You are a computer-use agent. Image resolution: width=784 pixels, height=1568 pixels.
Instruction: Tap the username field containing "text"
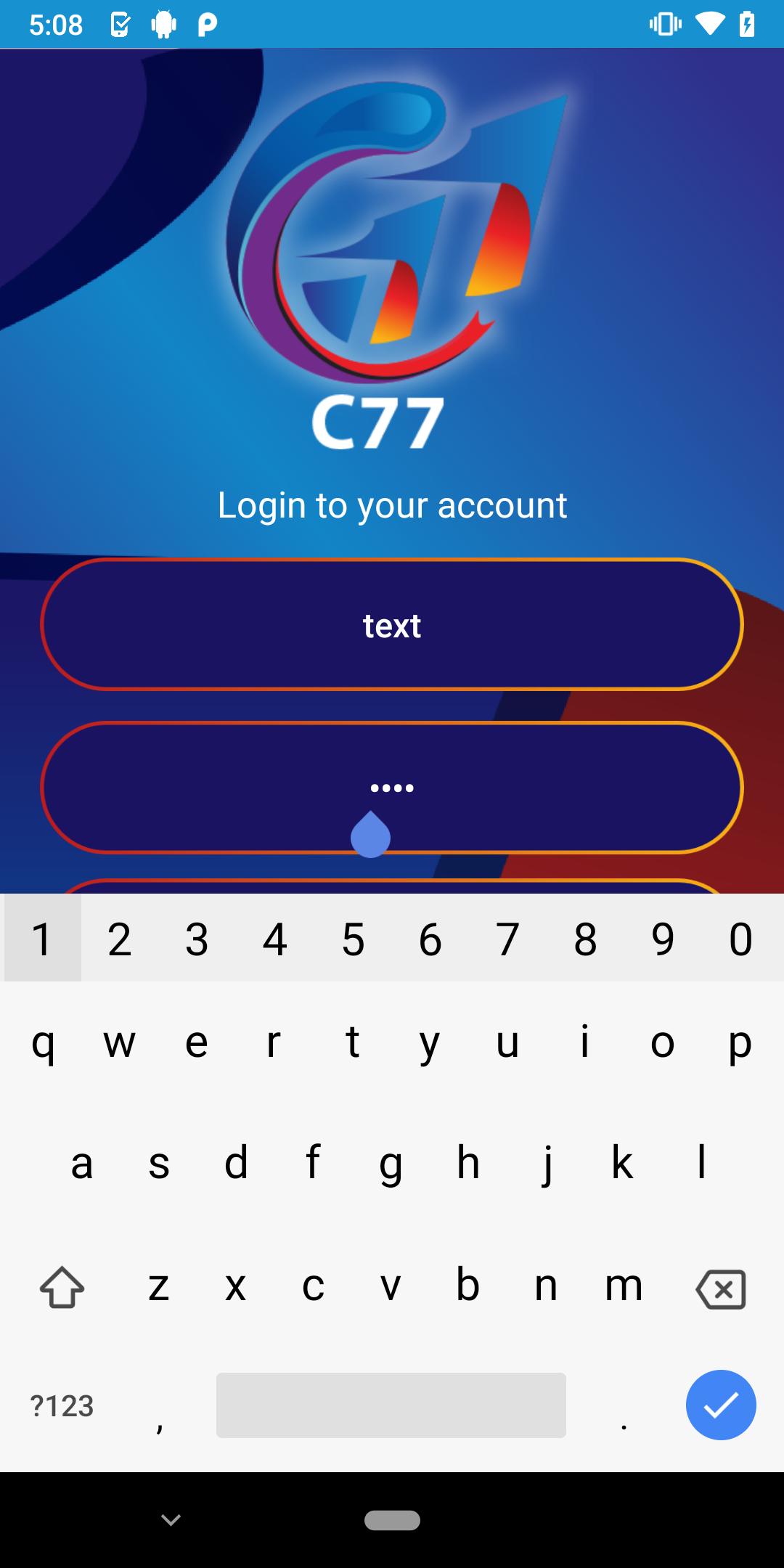(392, 624)
